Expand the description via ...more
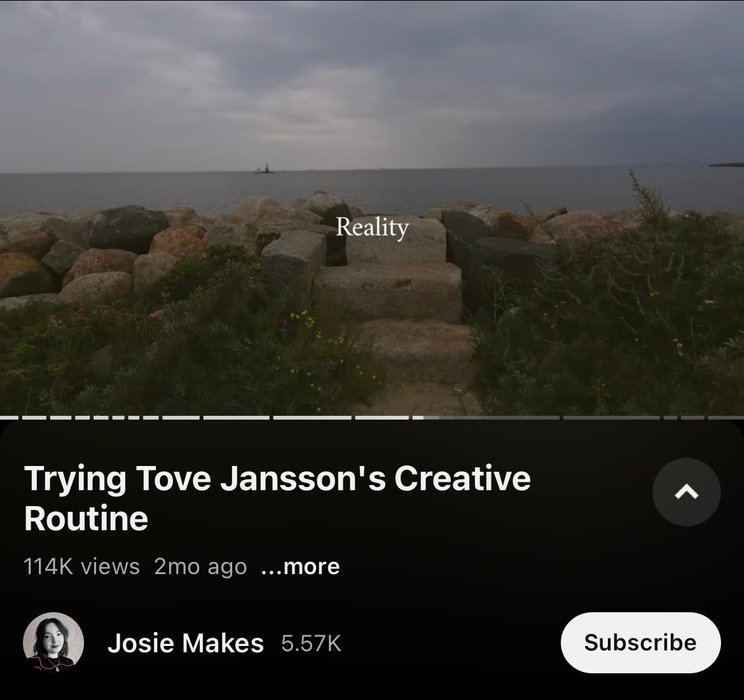Screen dimensions: 744x700 pyautogui.click(x=300, y=567)
